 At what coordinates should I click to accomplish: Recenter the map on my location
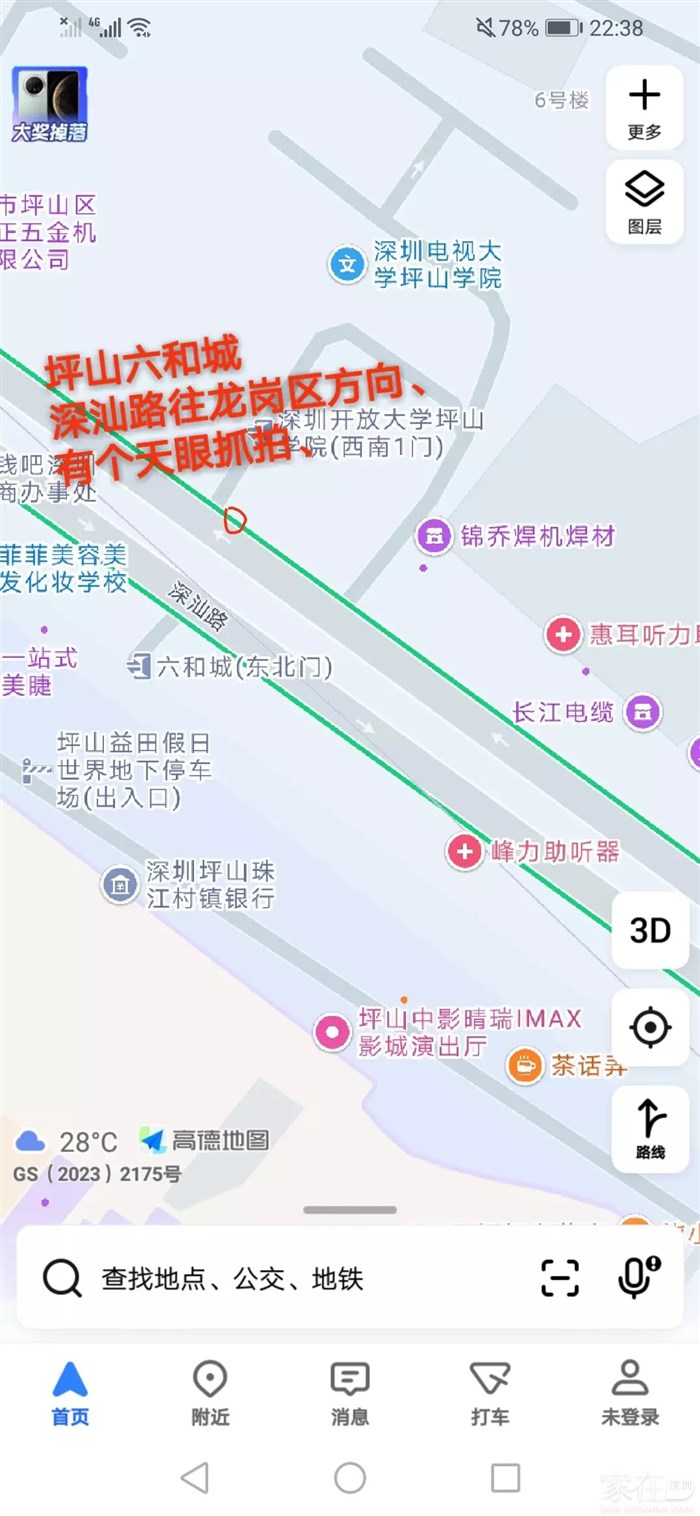(650, 1027)
